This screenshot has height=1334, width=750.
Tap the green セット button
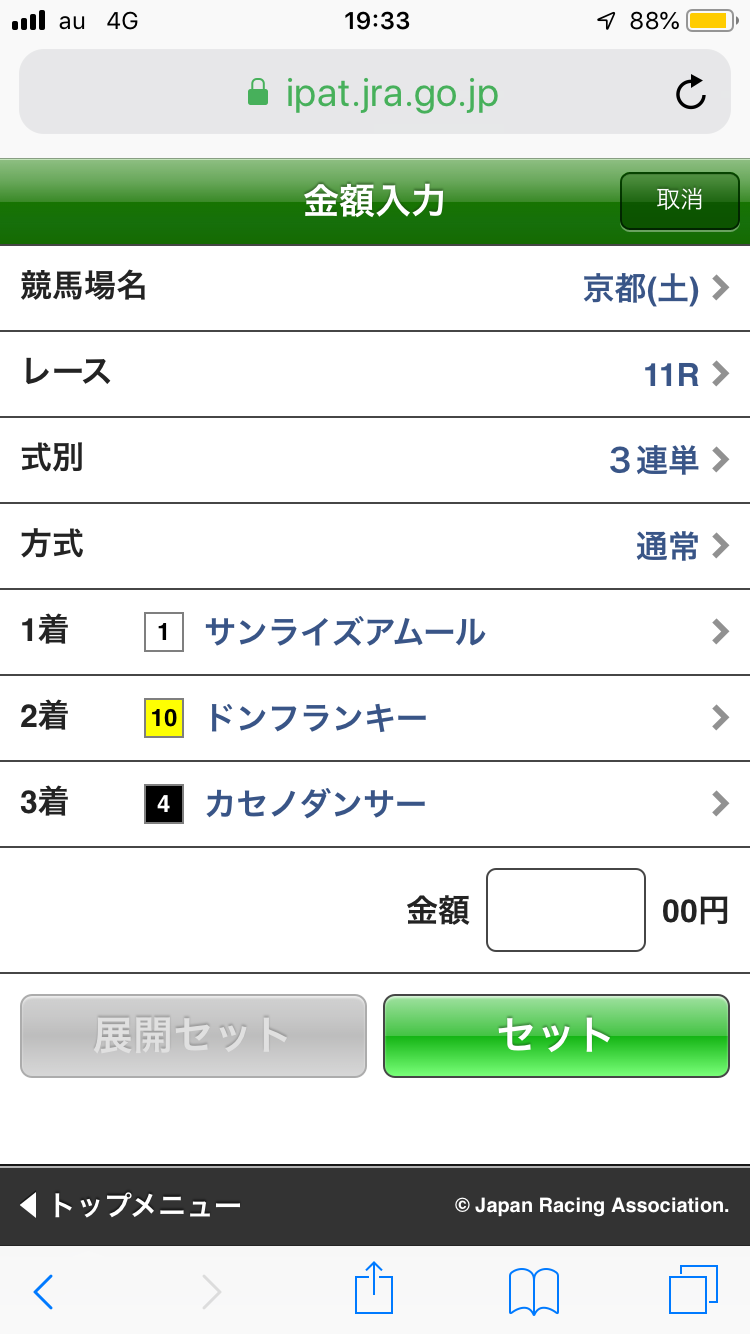click(x=556, y=1036)
